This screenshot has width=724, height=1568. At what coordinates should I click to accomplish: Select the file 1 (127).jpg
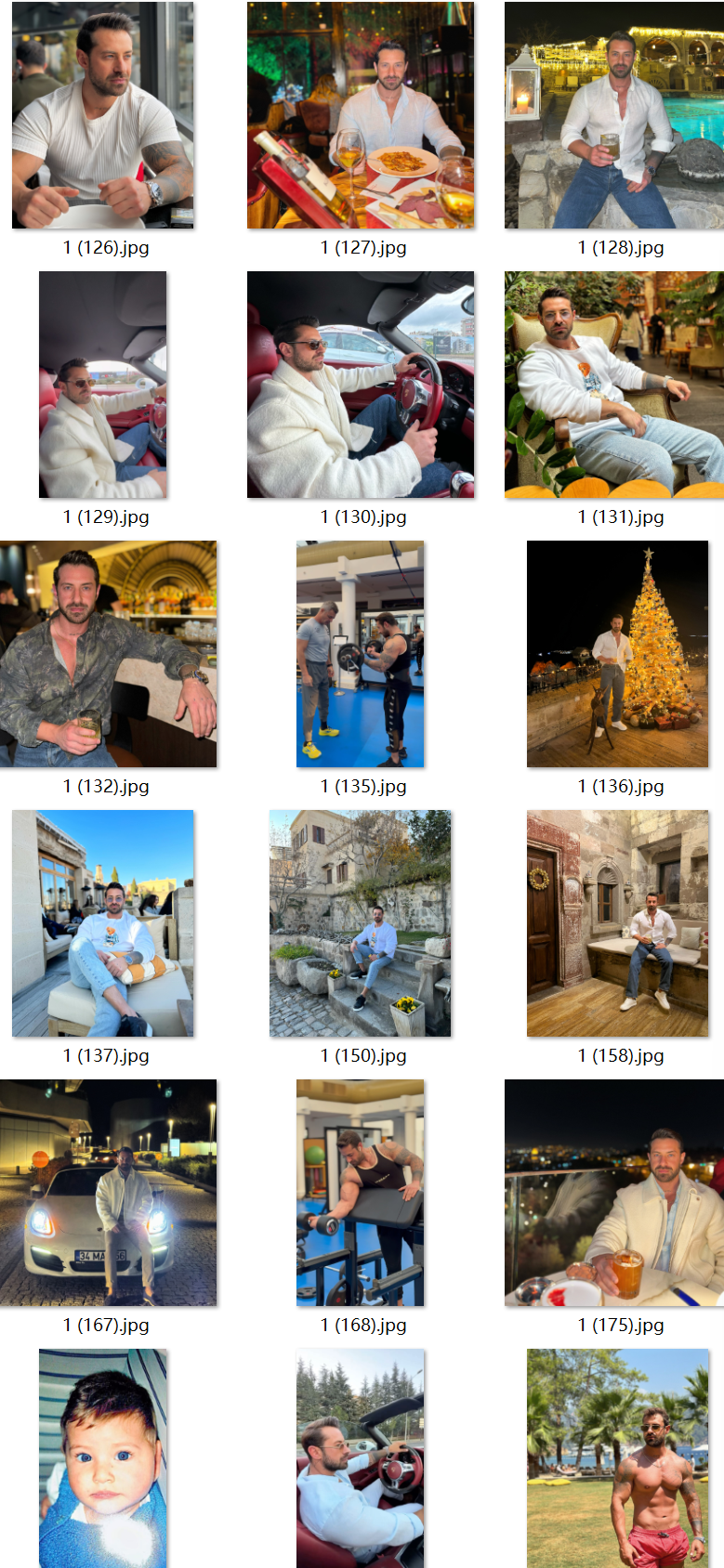pos(361,115)
